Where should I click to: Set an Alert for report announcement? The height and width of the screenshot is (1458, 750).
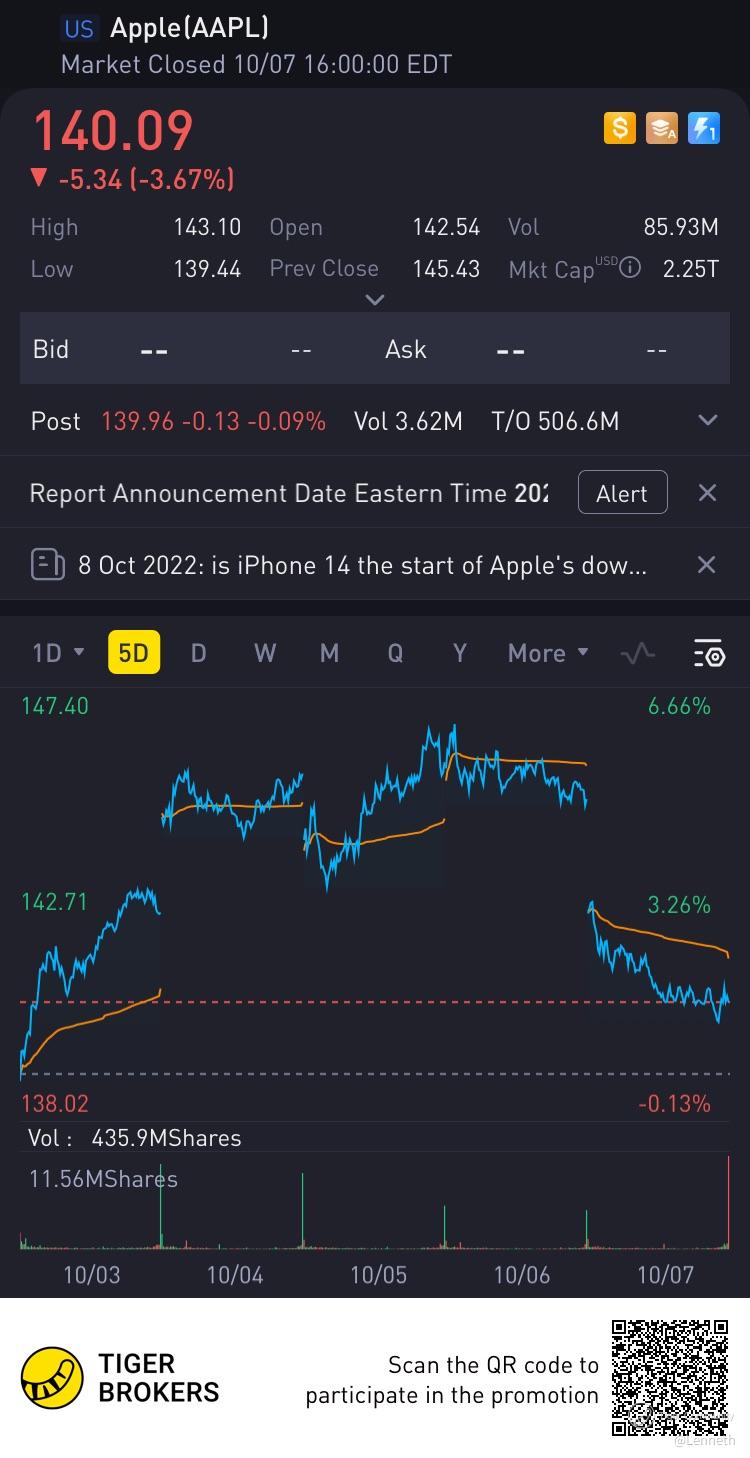pyautogui.click(x=622, y=493)
